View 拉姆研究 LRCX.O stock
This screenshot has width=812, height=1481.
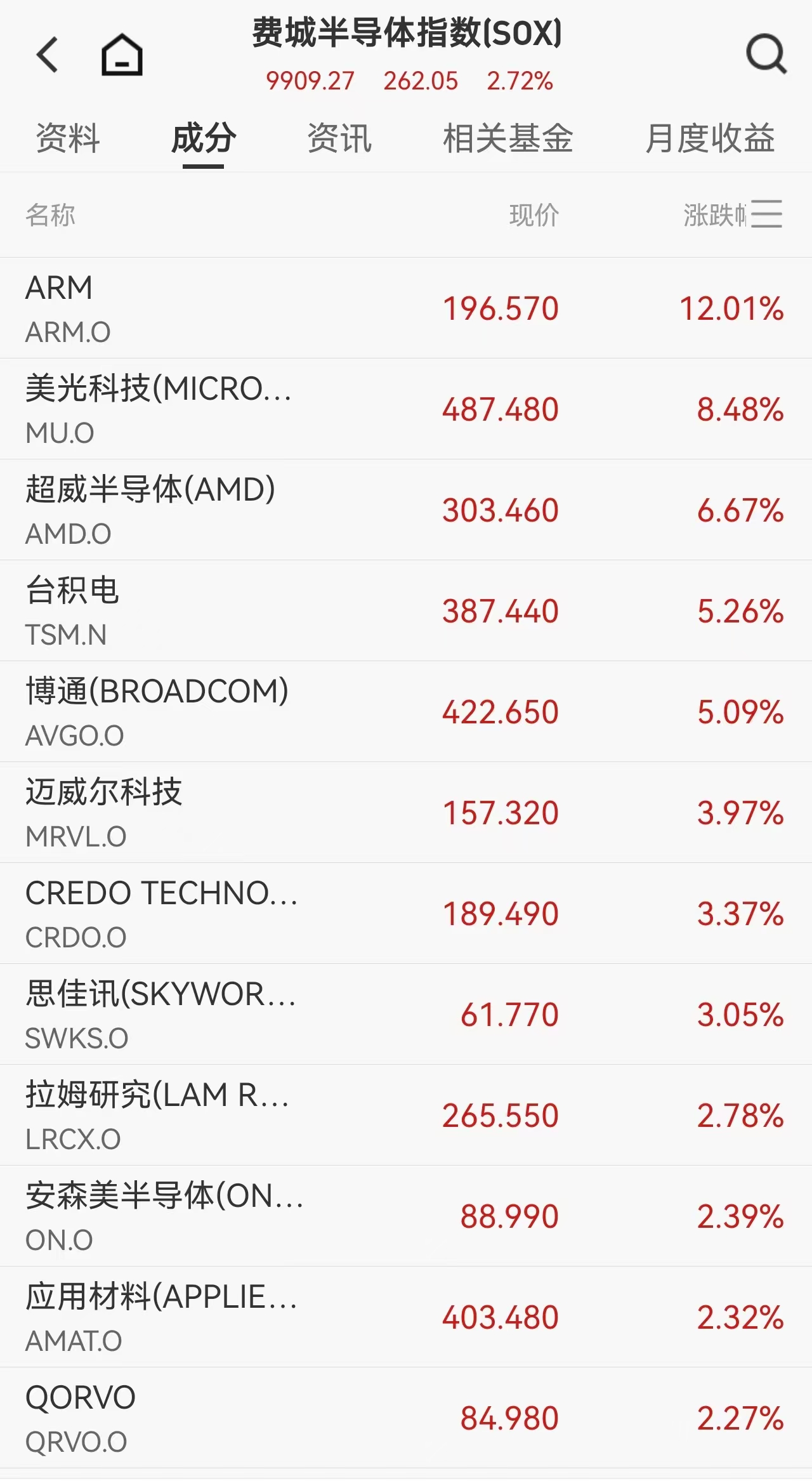406,1116
